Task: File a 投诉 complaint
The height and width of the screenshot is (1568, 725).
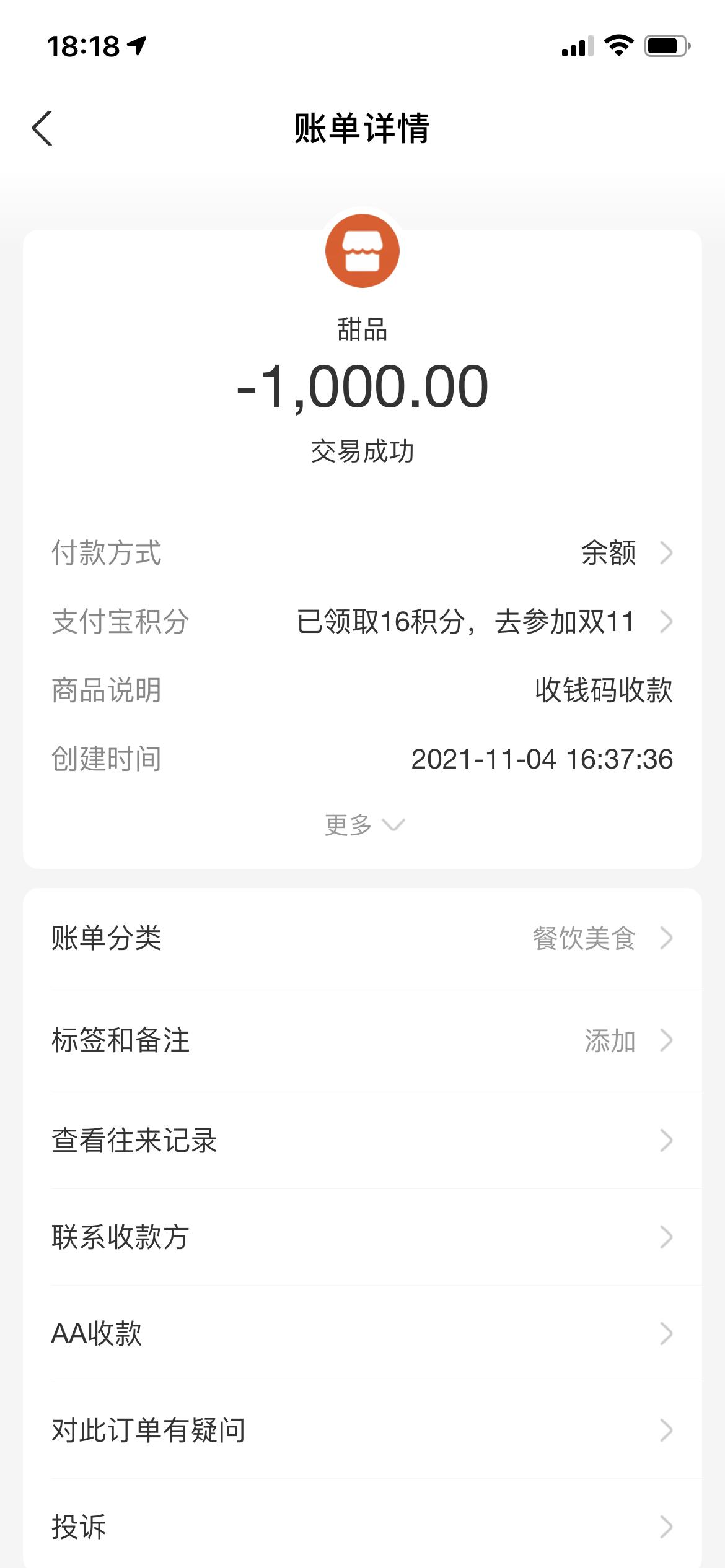Action: tap(362, 1527)
